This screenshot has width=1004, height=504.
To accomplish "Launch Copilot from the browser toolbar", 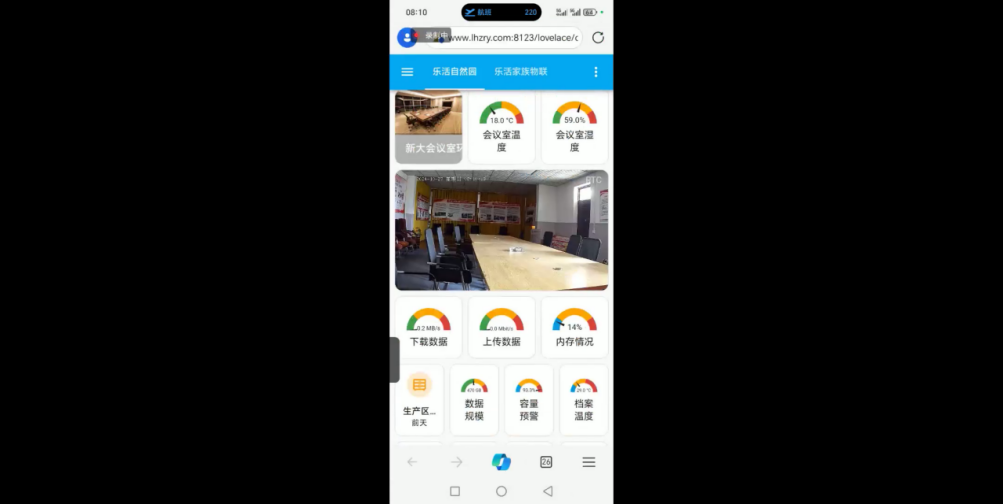I will click(501, 462).
